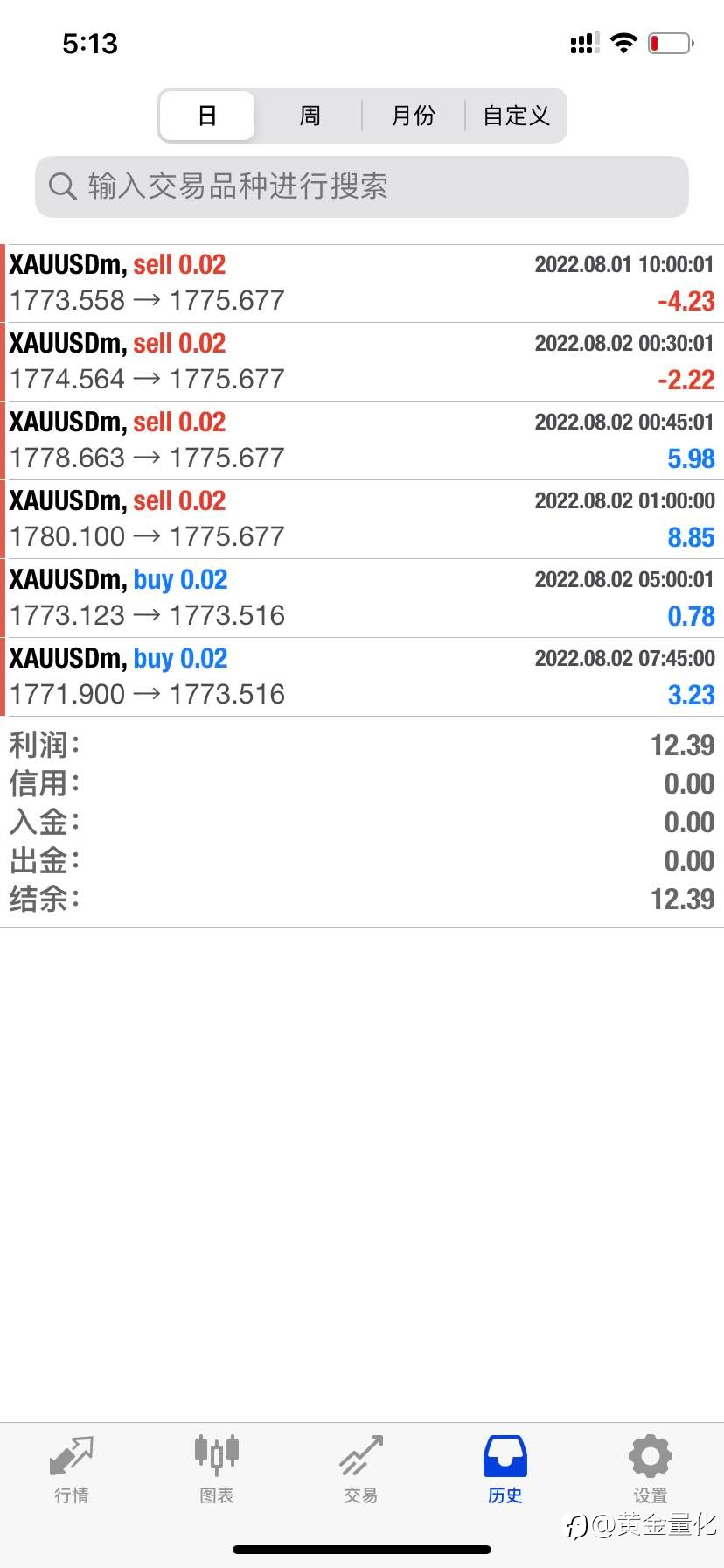Switch to the 月份 (month) period
The height and width of the screenshot is (1568, 724).
(413, 115)
